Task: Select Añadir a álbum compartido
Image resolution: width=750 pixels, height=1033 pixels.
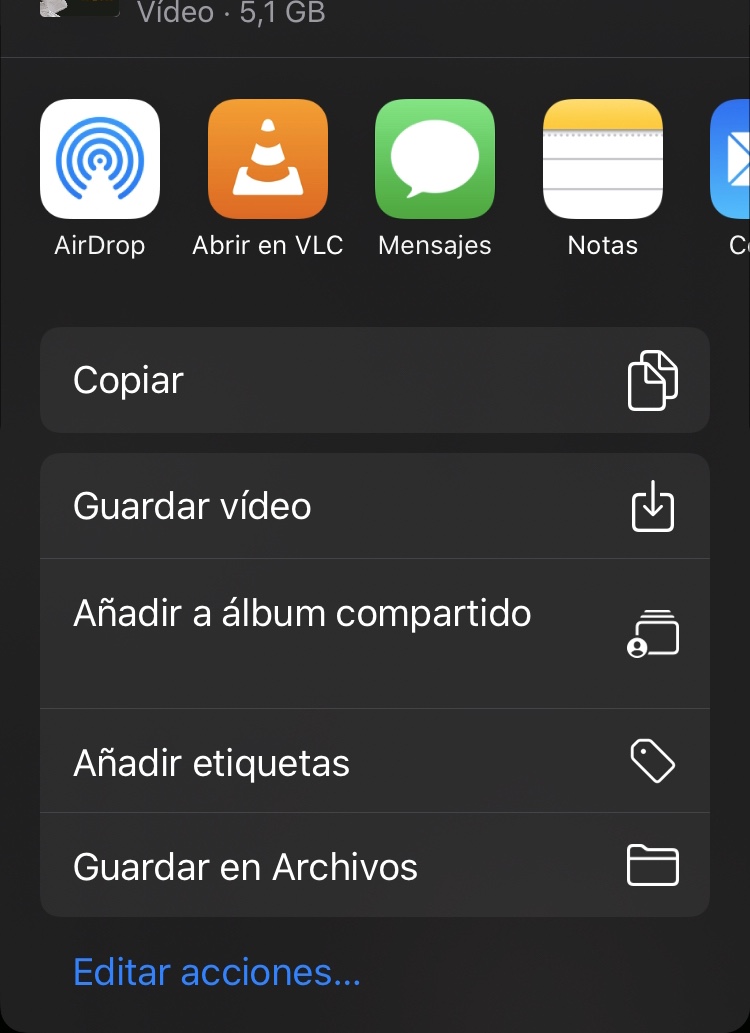Action: pos(375,634)
